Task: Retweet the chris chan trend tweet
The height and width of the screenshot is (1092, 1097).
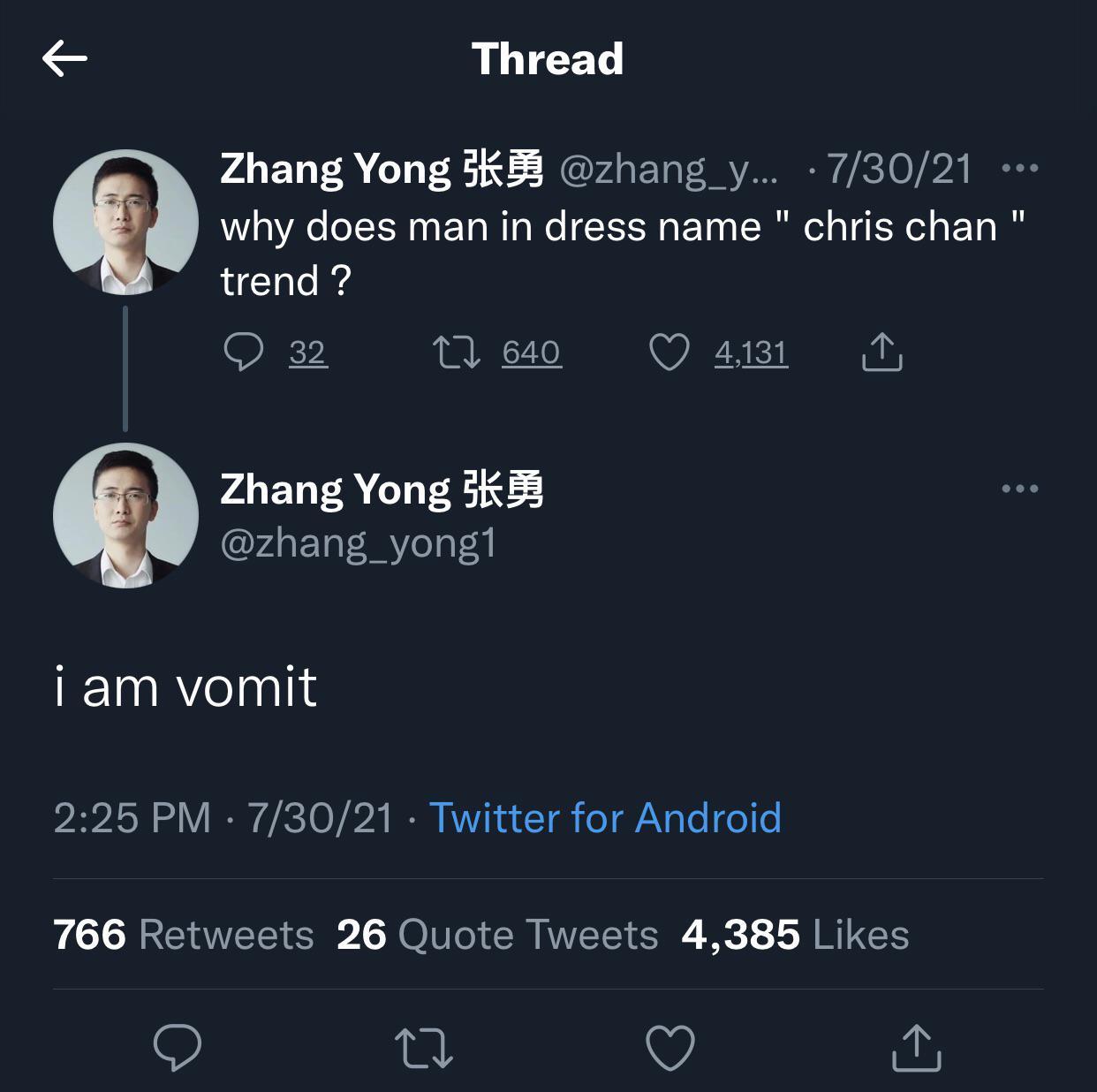Action: pos(457,353)
